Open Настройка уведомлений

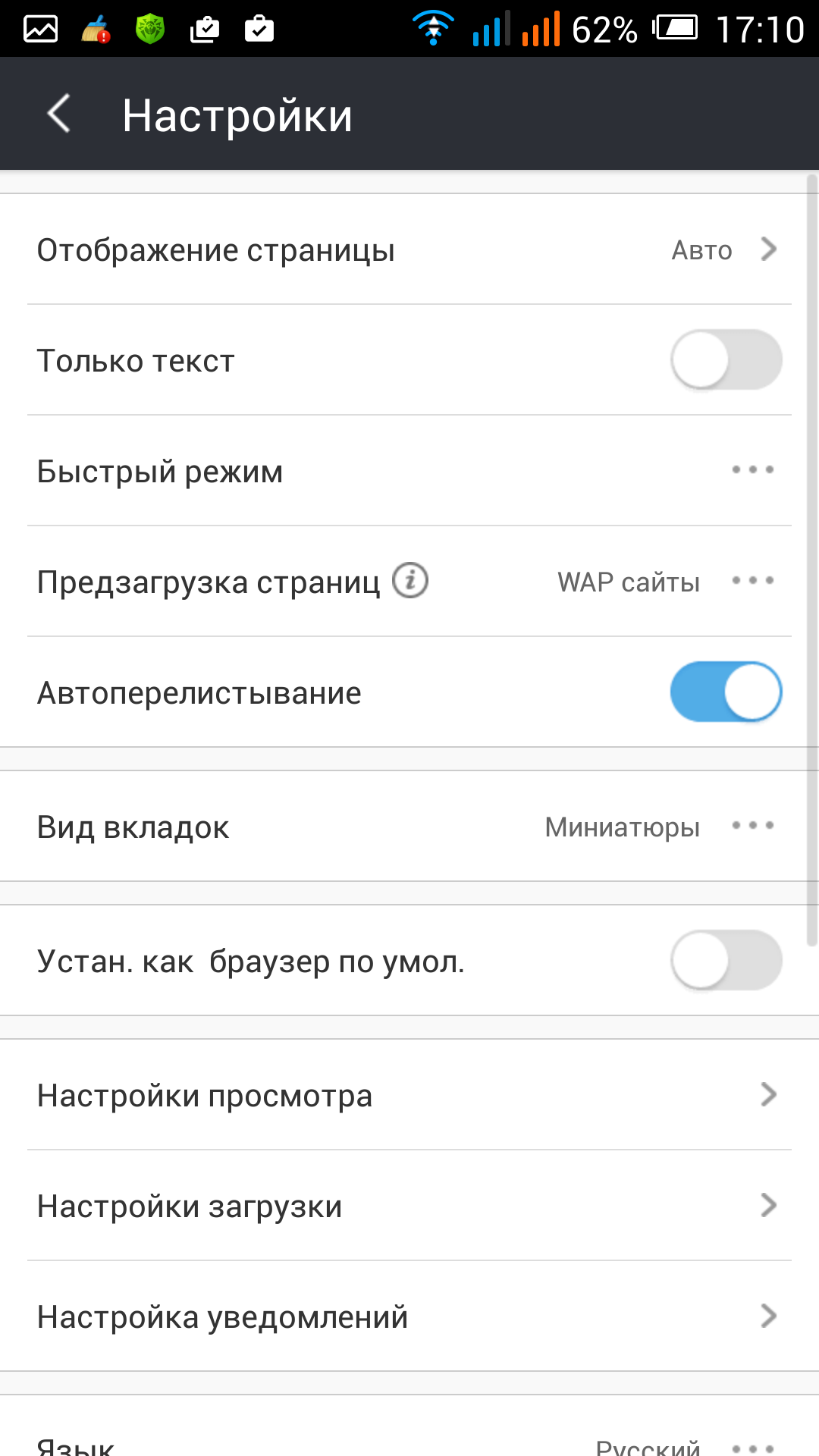point(409,1316)
